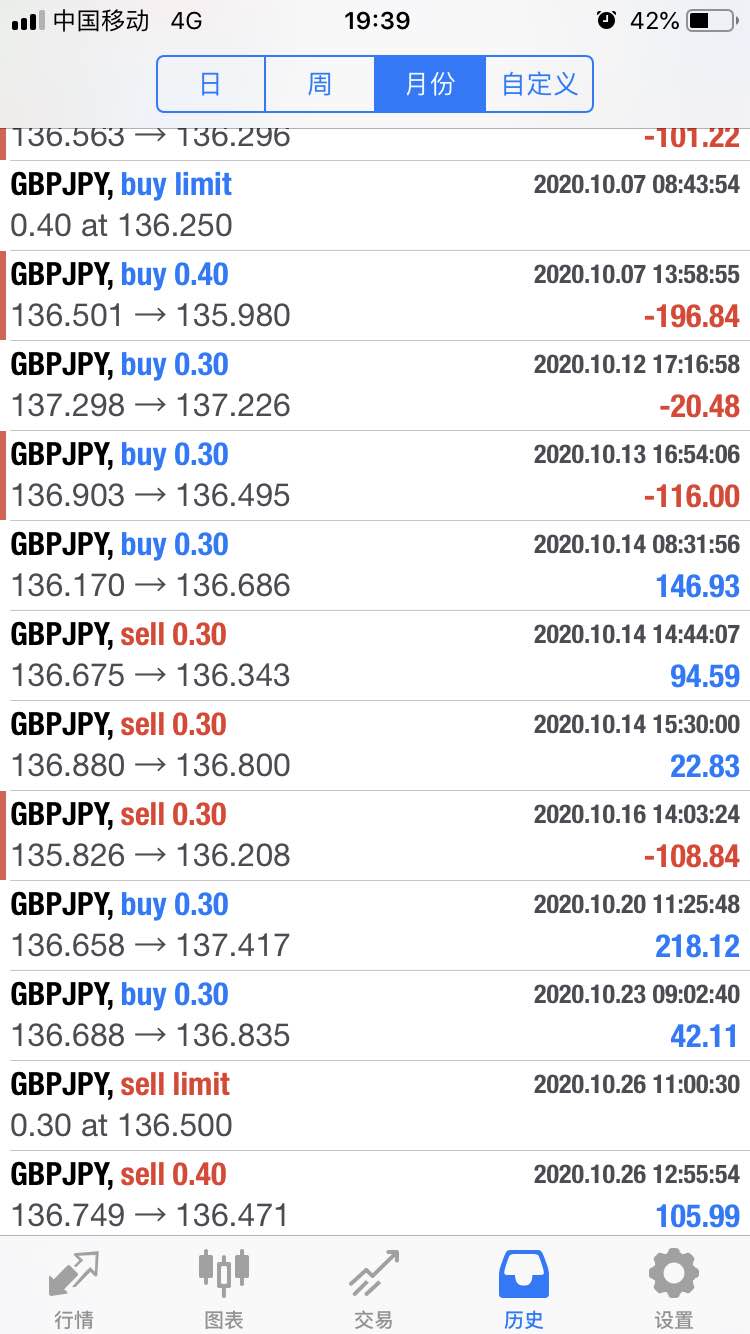Select the 月份 period filter
Screen dimensions: 750x1334
pyautogui.click(x=430, y=83)
